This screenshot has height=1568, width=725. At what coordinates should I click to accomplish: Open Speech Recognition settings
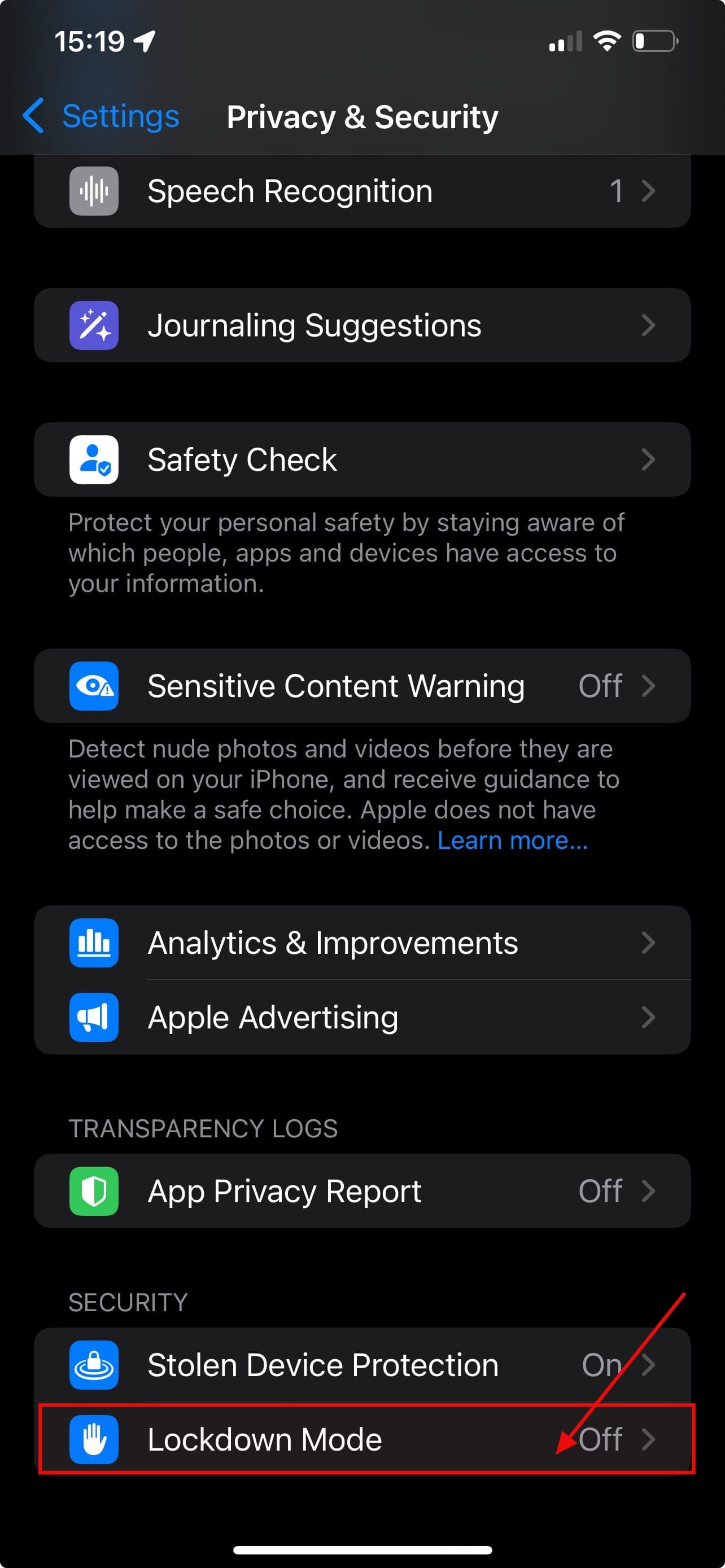click(361, 191)
